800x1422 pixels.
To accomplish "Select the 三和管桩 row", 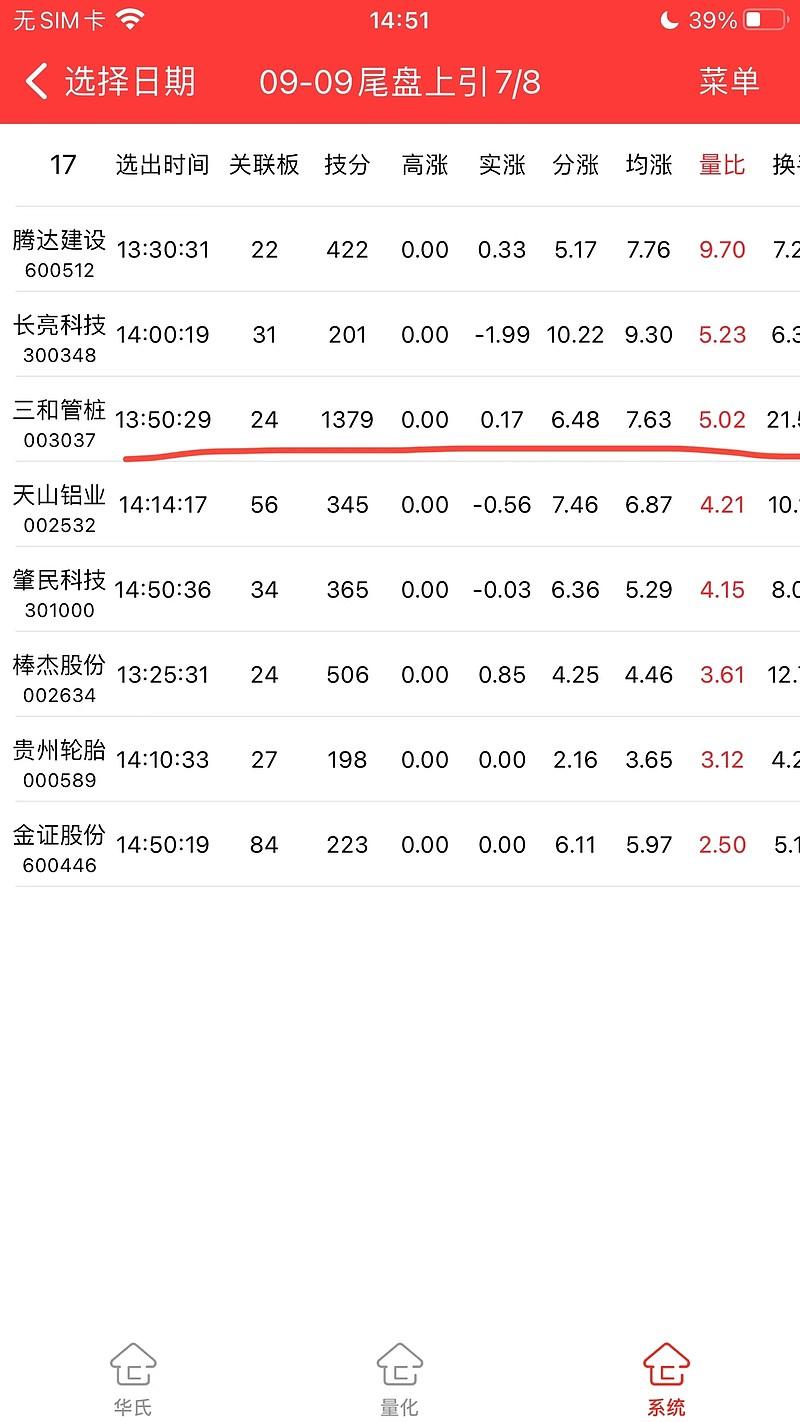I will 400,420.
